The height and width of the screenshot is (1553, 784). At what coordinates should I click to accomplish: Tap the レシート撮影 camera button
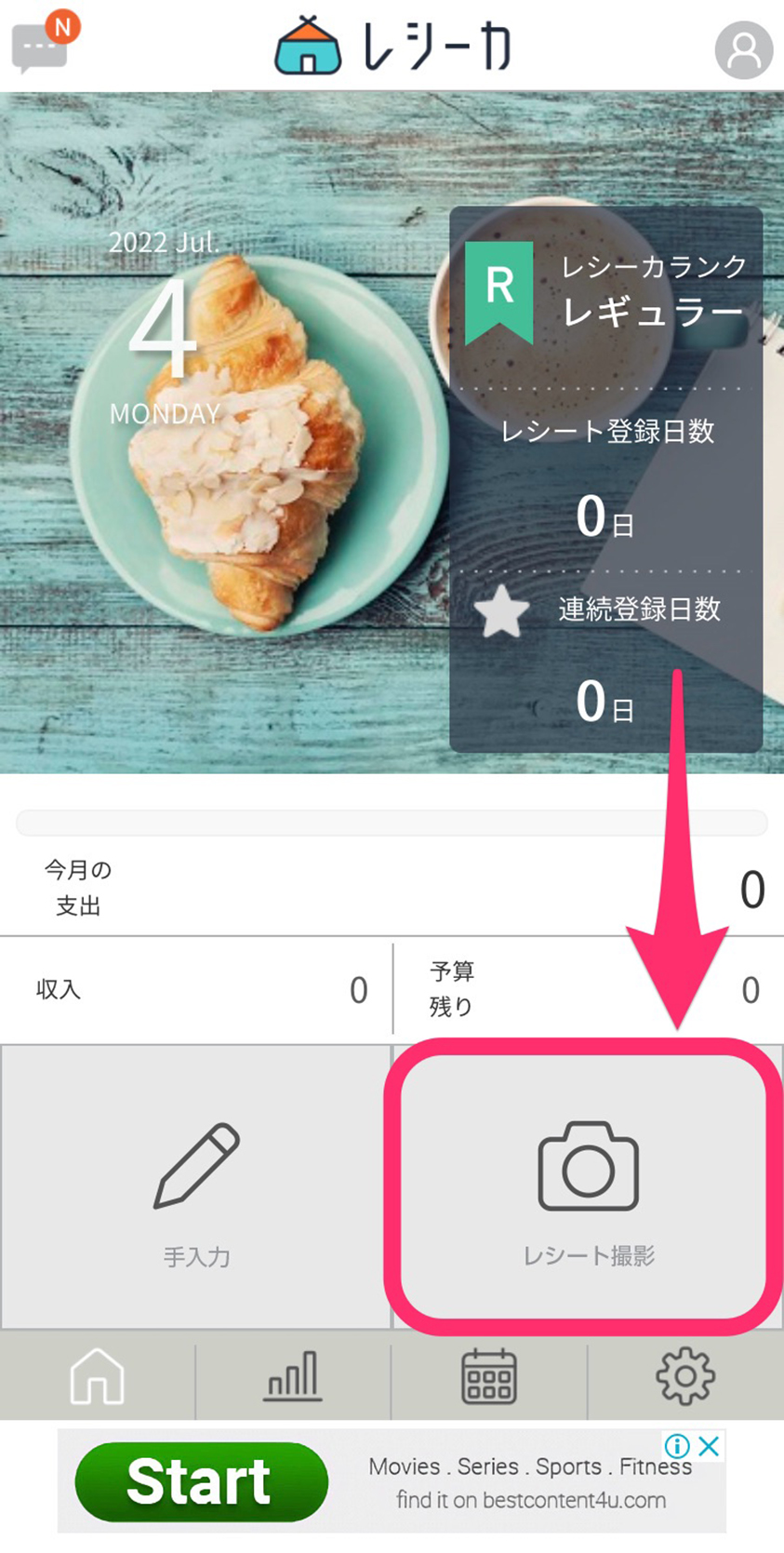coord(588,1188)
